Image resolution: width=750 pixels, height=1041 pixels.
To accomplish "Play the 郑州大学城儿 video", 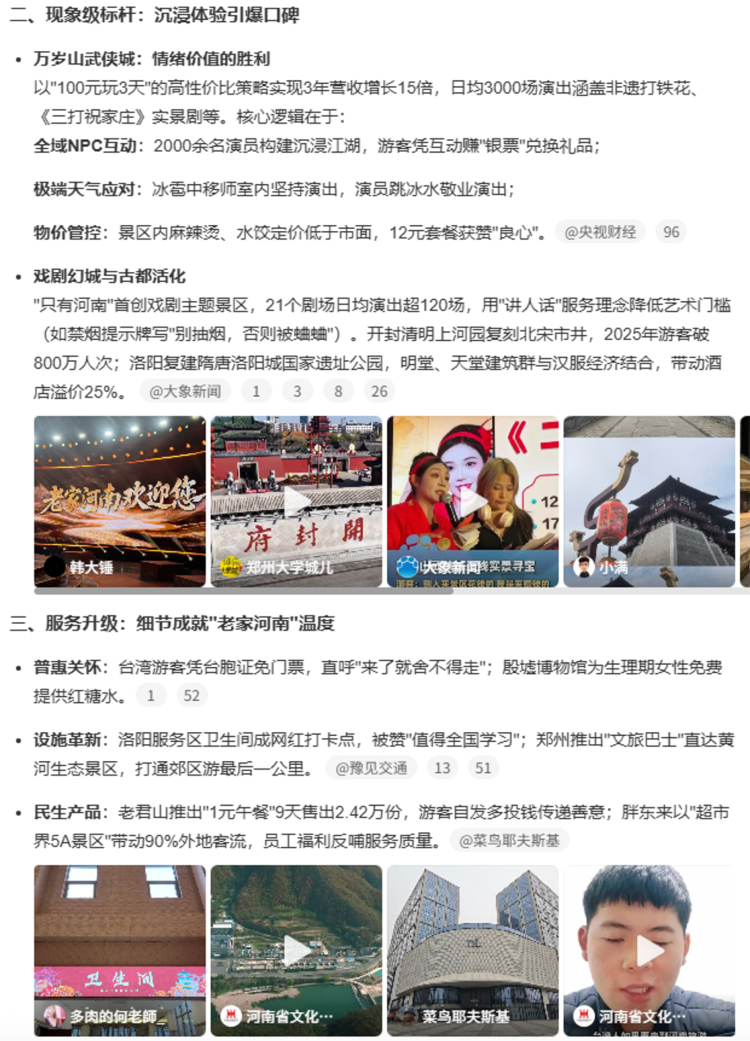I will pyautogui.click(x=296, y=500).
